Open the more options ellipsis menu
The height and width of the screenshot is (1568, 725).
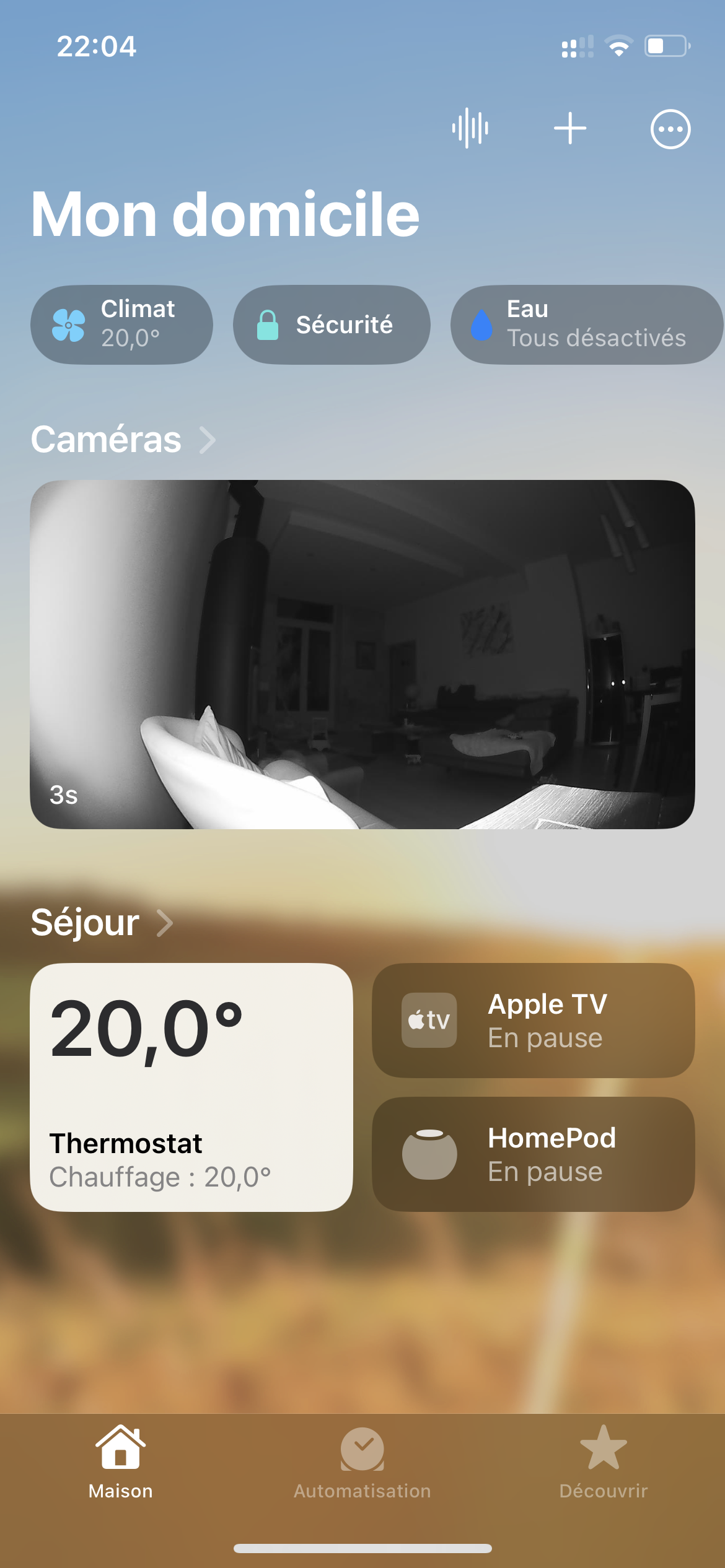[670, 129]
